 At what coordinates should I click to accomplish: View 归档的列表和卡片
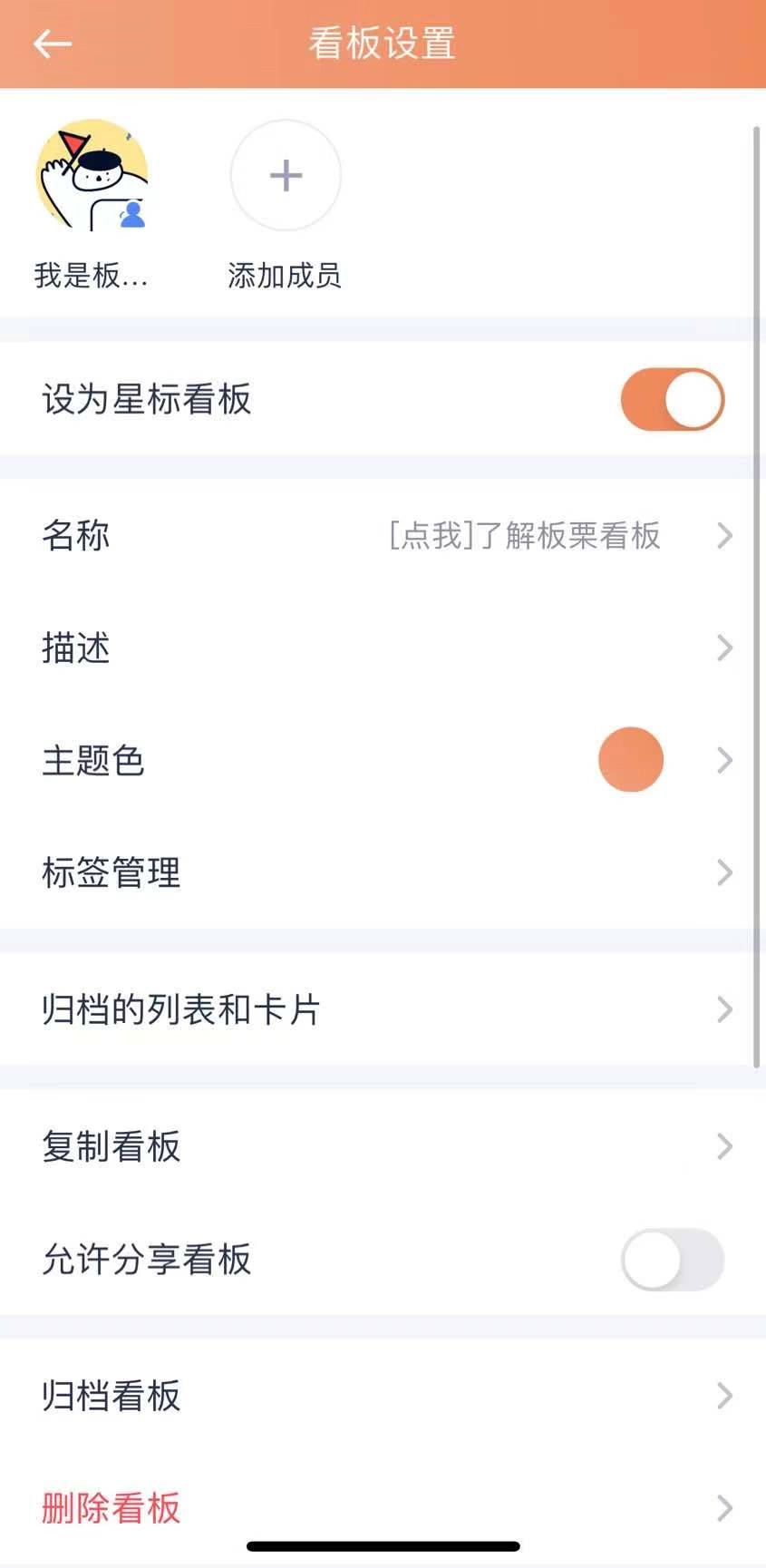[x=383, y=1009]
